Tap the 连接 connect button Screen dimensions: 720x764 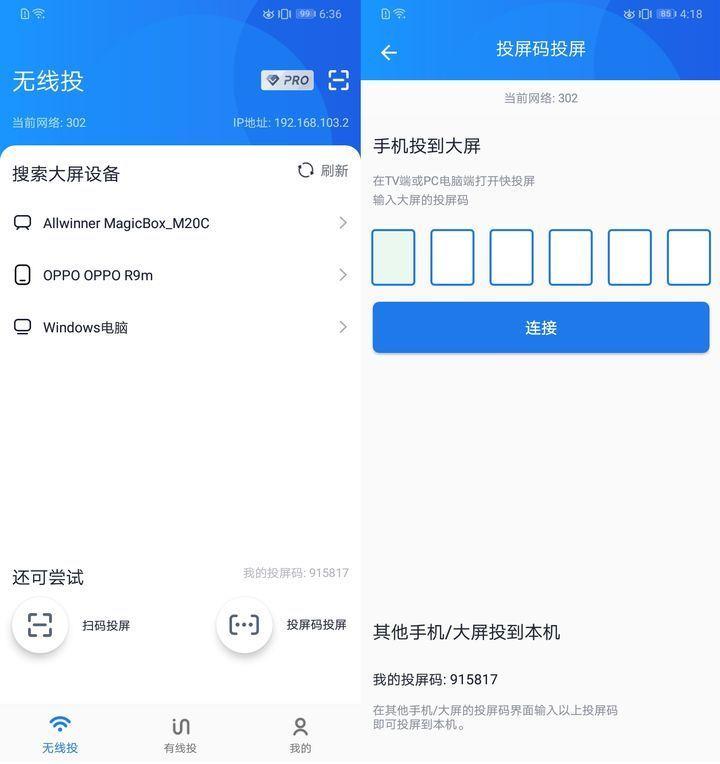[x=541, y=328]
